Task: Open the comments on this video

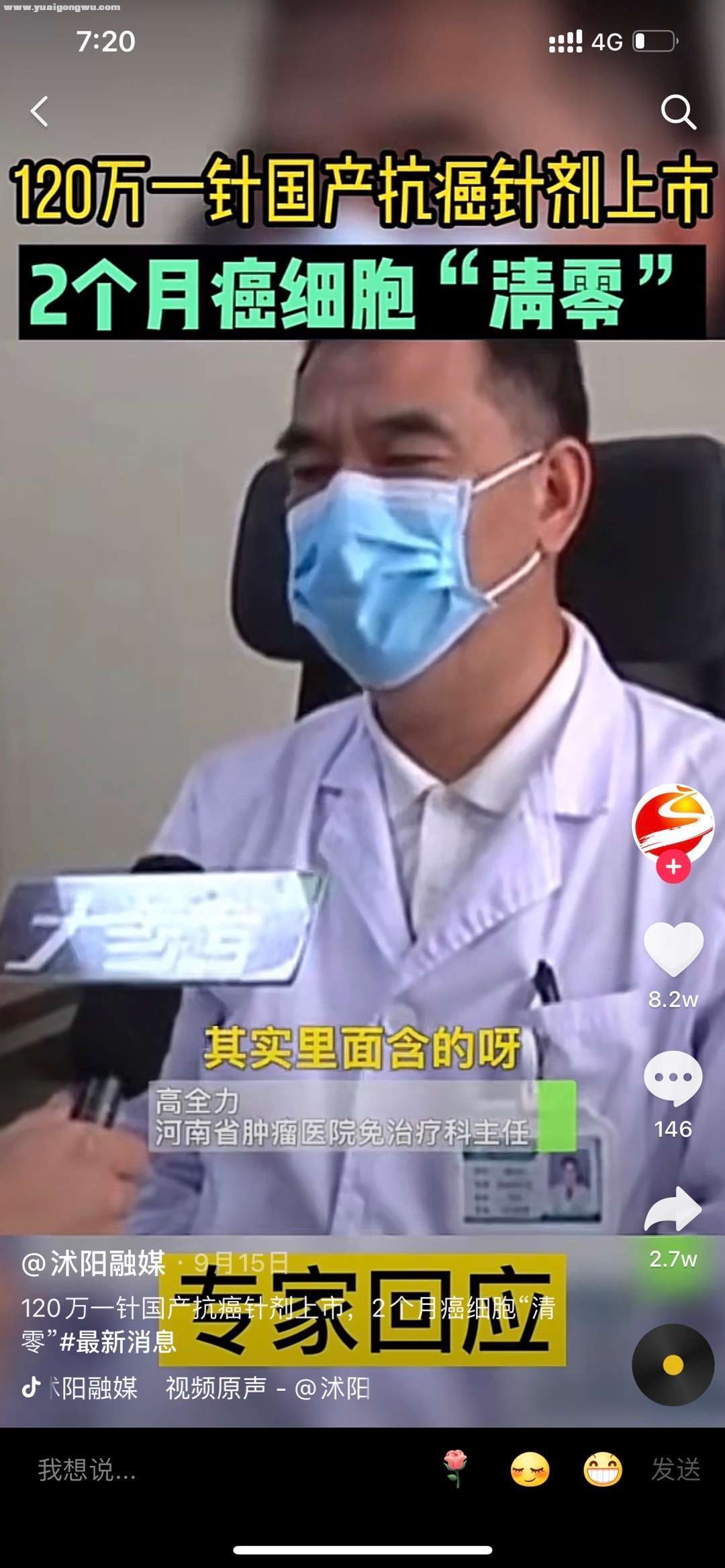Action: [x=673, y=1078]
